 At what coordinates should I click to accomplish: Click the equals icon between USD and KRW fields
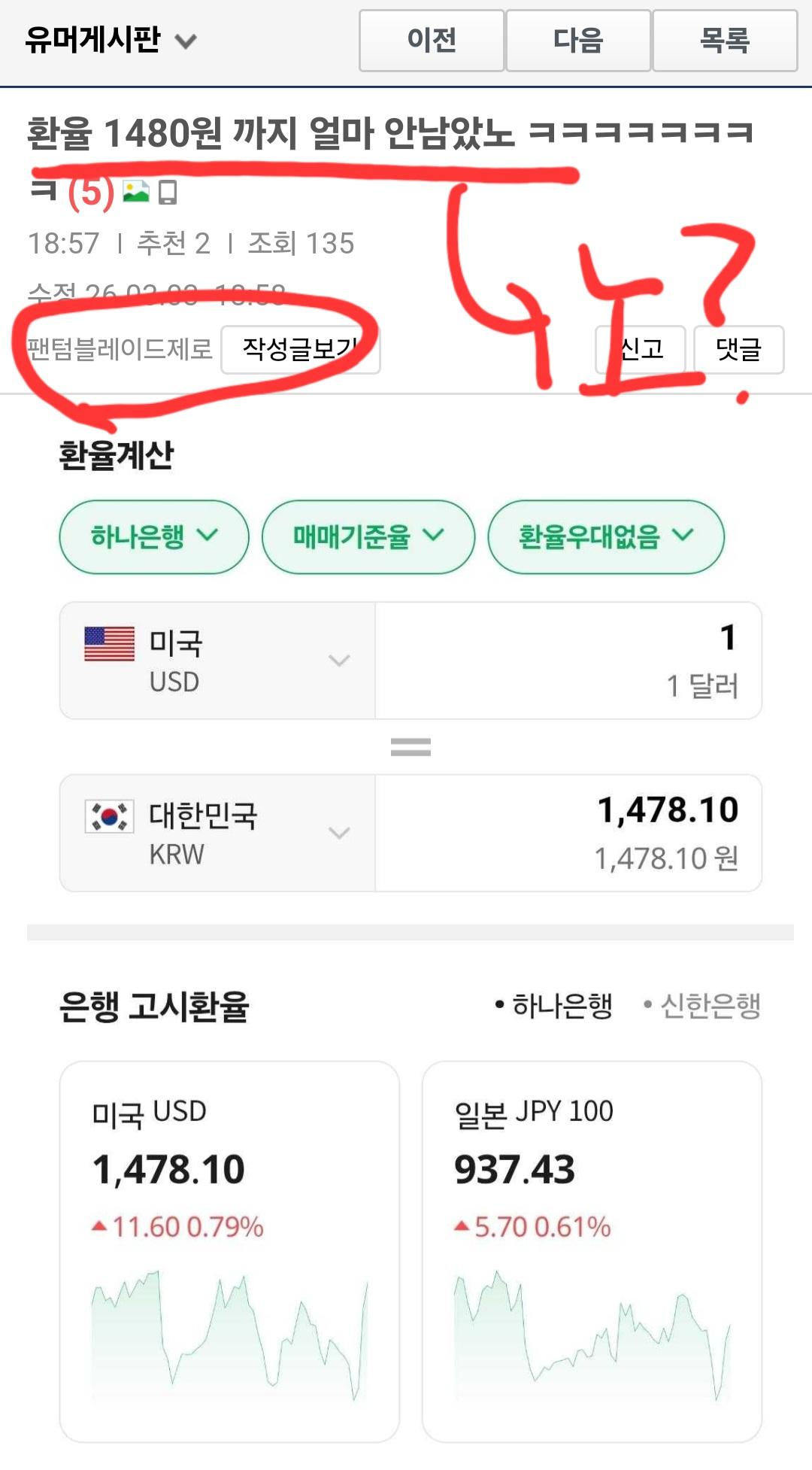[410, 745]
